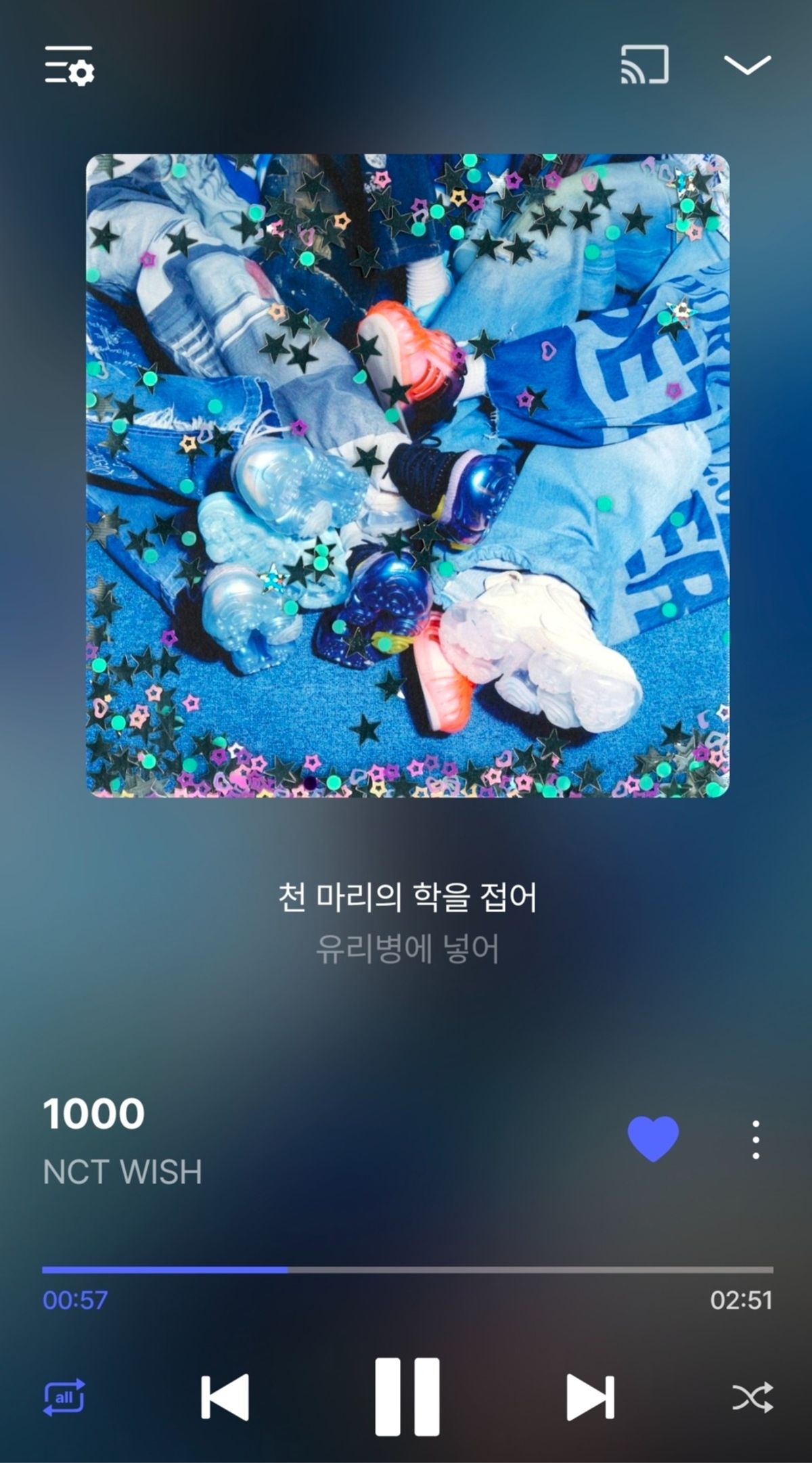Toggle the repeat all mode
The image size is (812, 1463).
coord(64,1397)
